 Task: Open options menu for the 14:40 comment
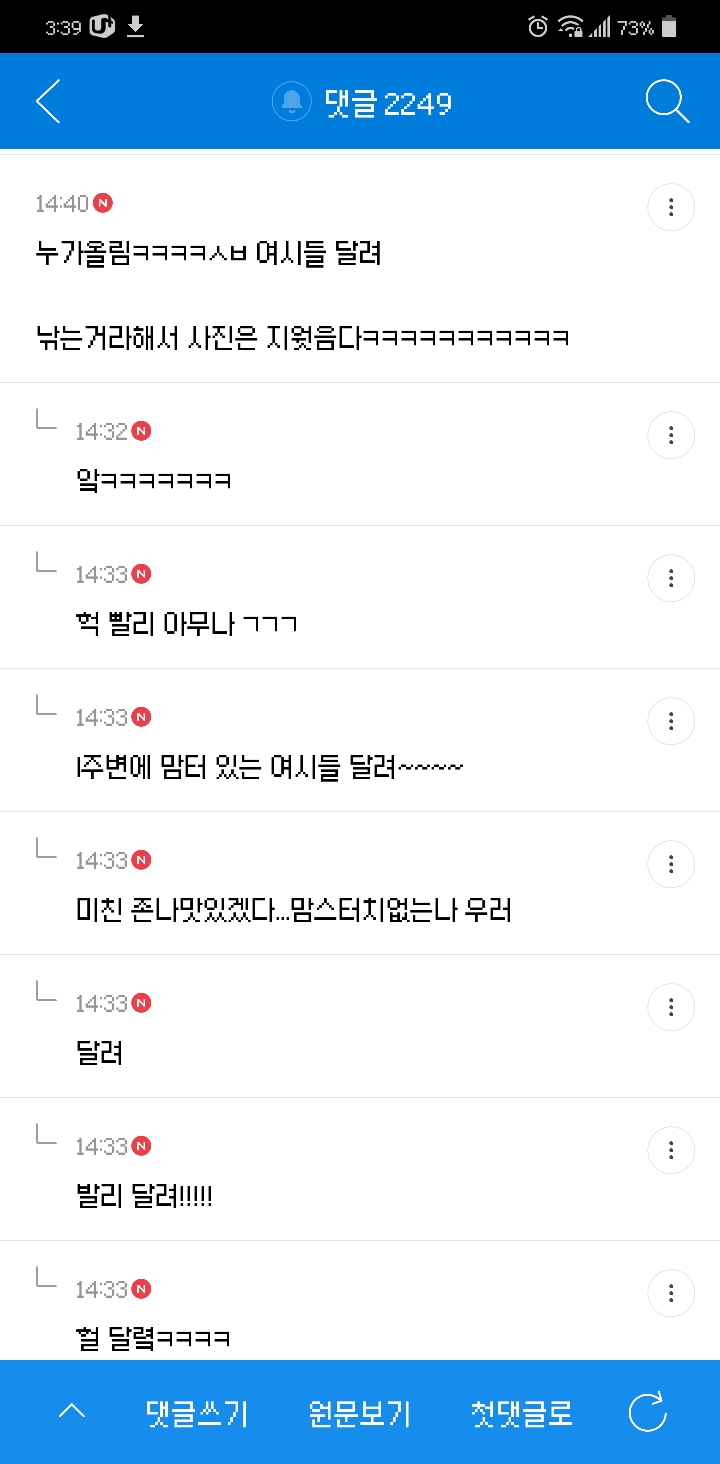click(x=671, y=207)
